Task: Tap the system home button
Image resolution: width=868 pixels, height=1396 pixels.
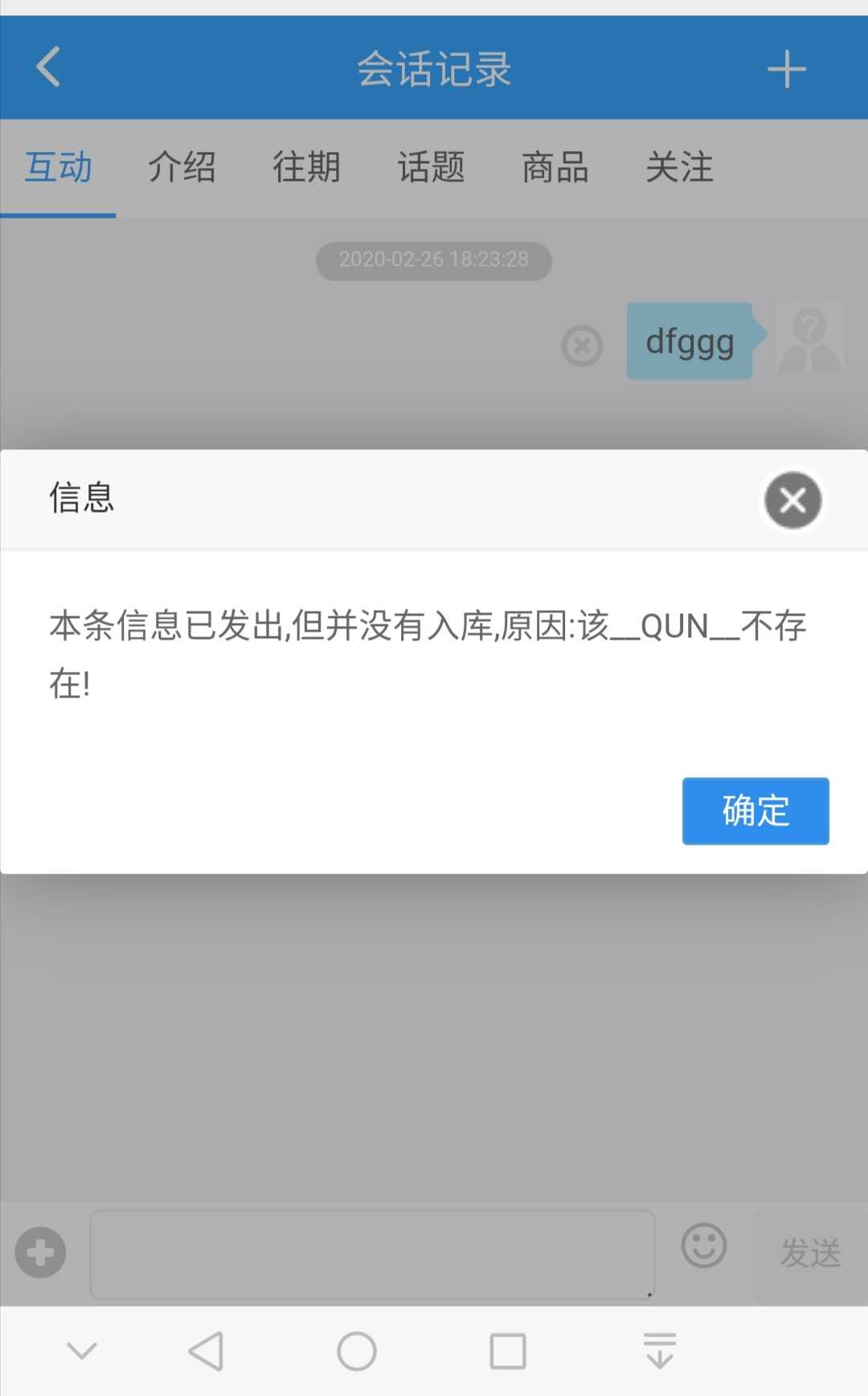Action: (356, 1351)
